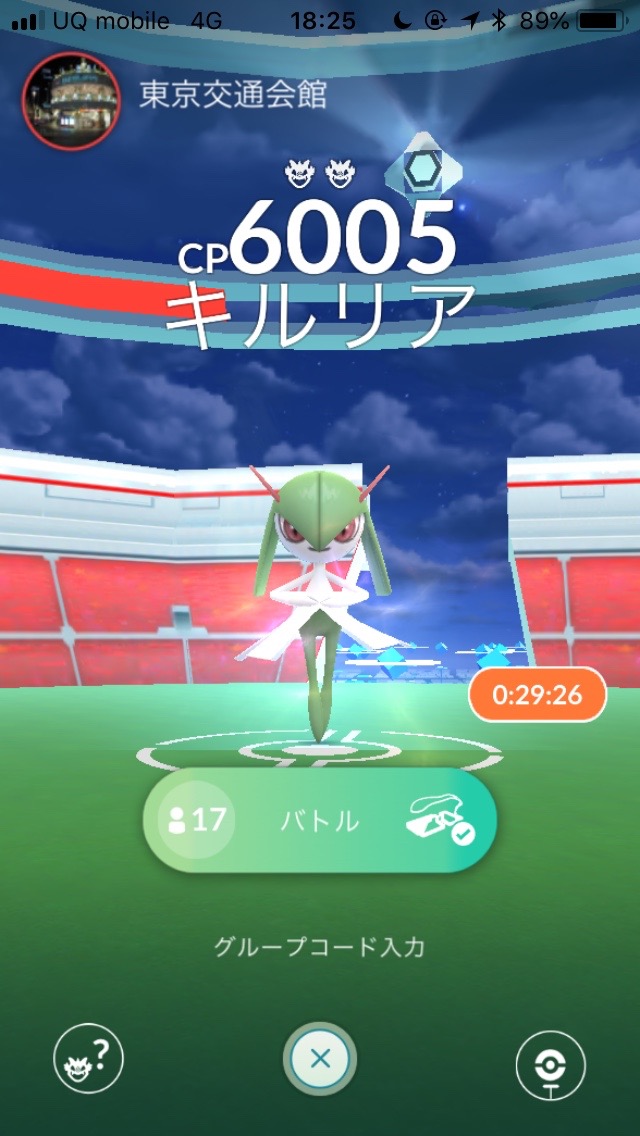Open グループコード入力 group code entry
Screen dimensions: 640x1136
tap(319, 946)
